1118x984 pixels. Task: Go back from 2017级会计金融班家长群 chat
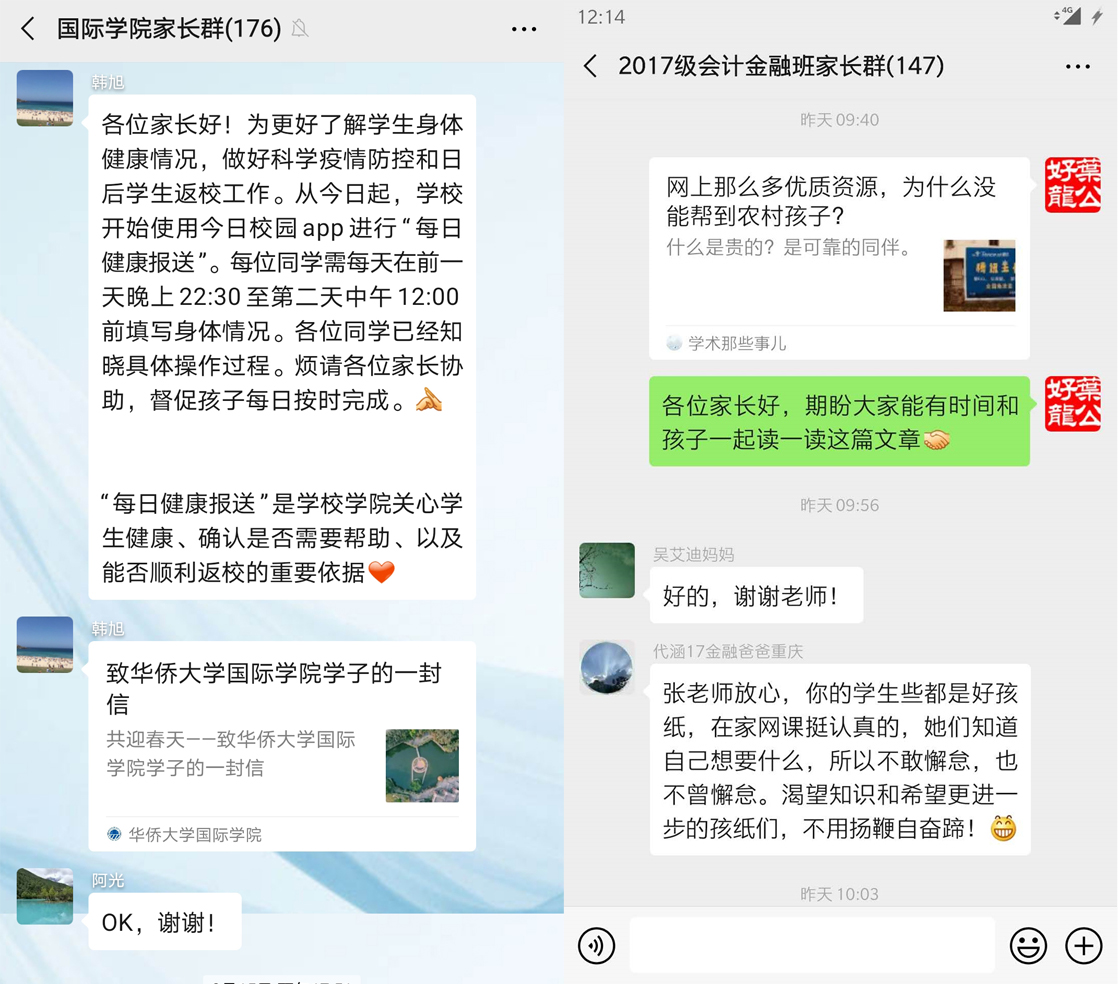pyautogui.click(x=590, y=66)
